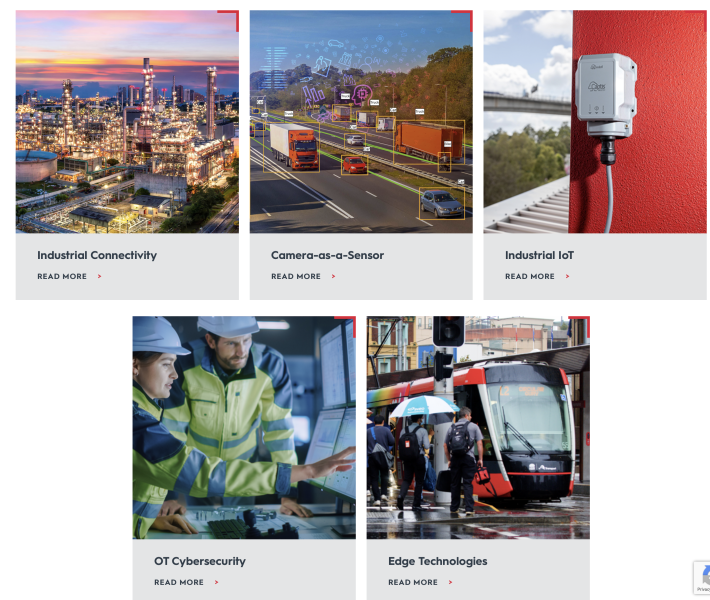Image resolution: width=710 pixels, height=600 pixels.
Task: Open the Edge Technologies tram image
Action: [478, 428]
